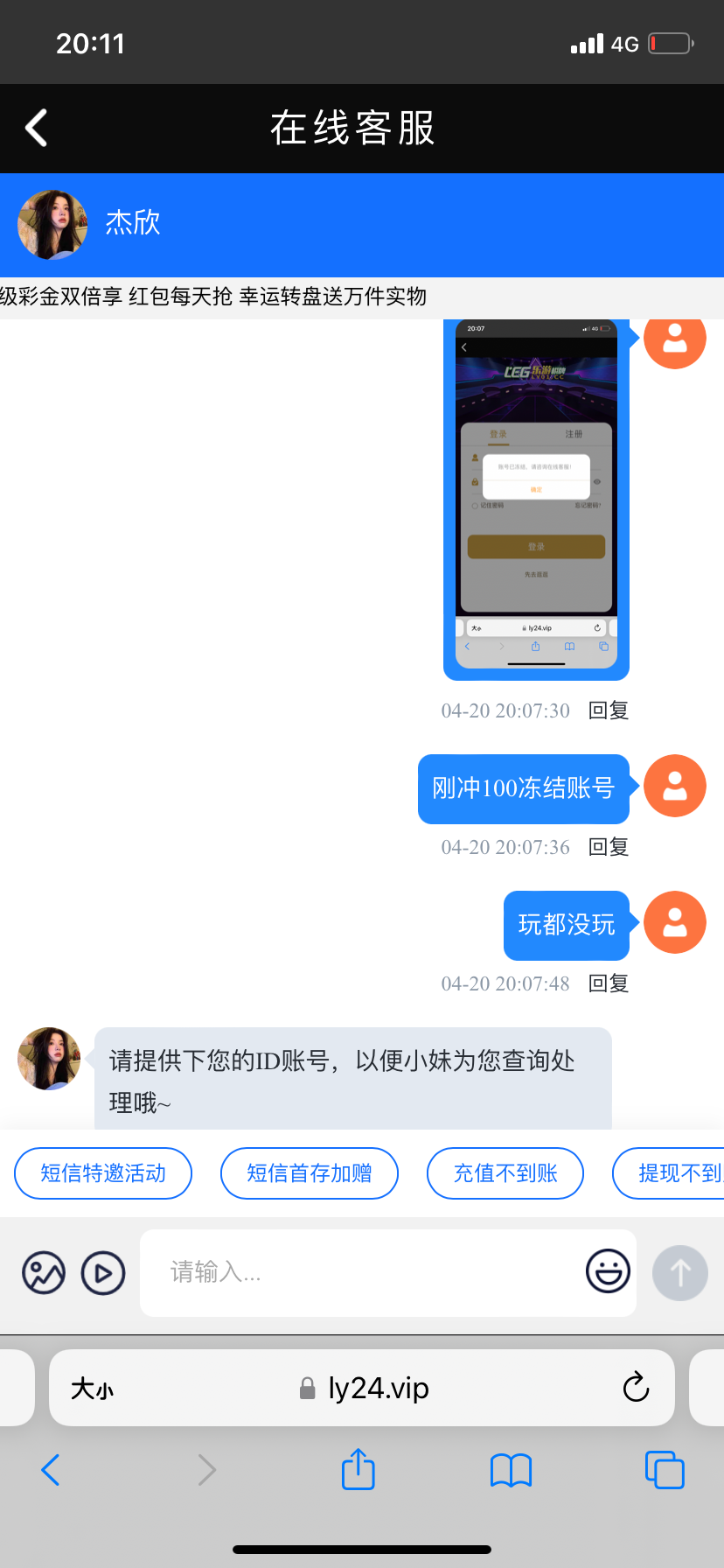Attach a video to the chat
Image resolution: width=724 pixels, height=1568 pixels.
coord(103,1273)
